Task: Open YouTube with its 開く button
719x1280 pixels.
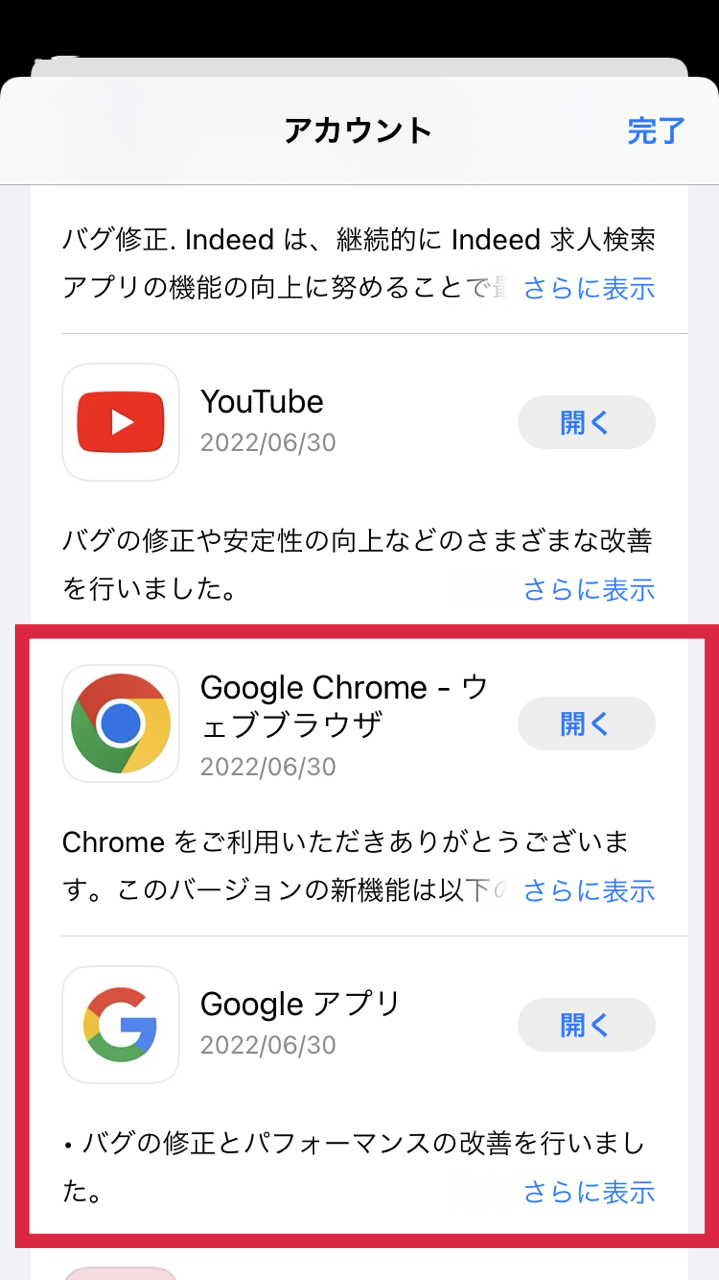Action: (x=586, y=422)
